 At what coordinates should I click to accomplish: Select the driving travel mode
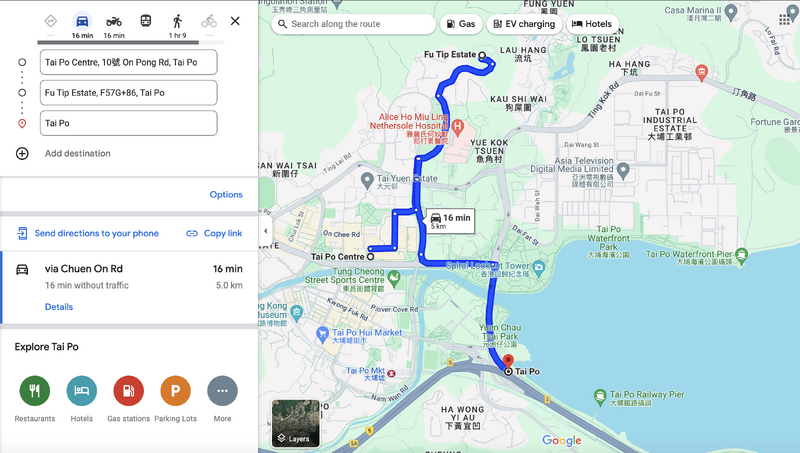point(82,22)
